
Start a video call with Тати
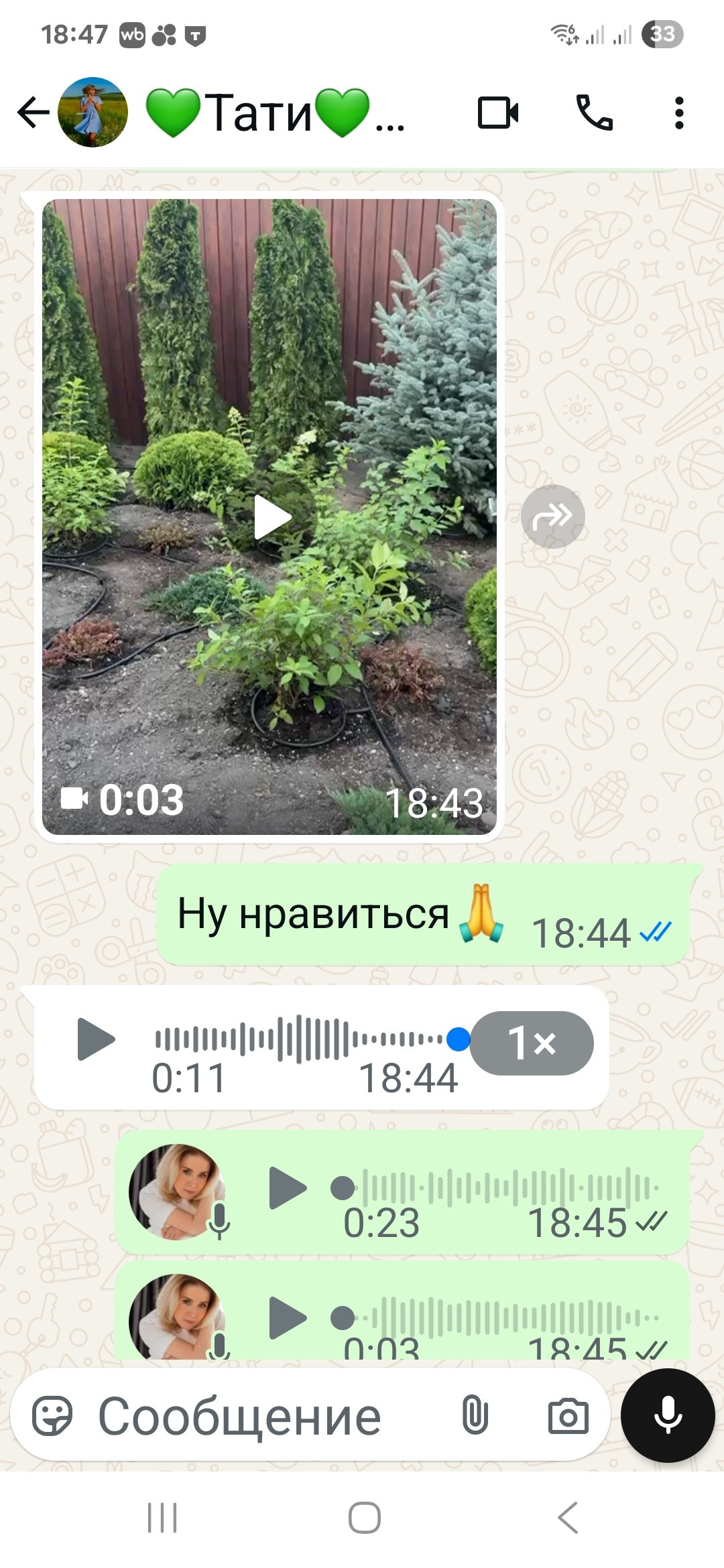click(497, 112)
